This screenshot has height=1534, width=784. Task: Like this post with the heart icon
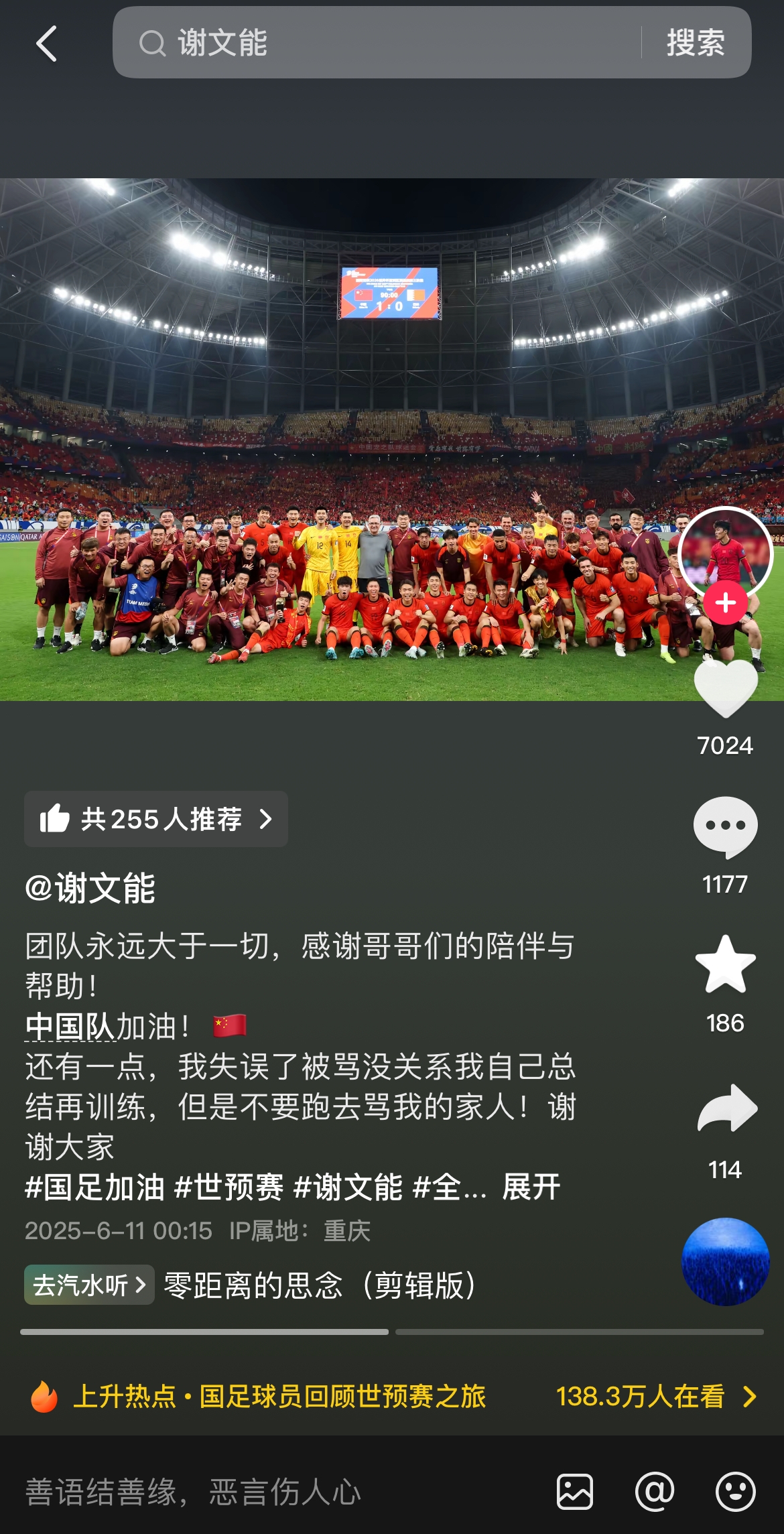725,689
